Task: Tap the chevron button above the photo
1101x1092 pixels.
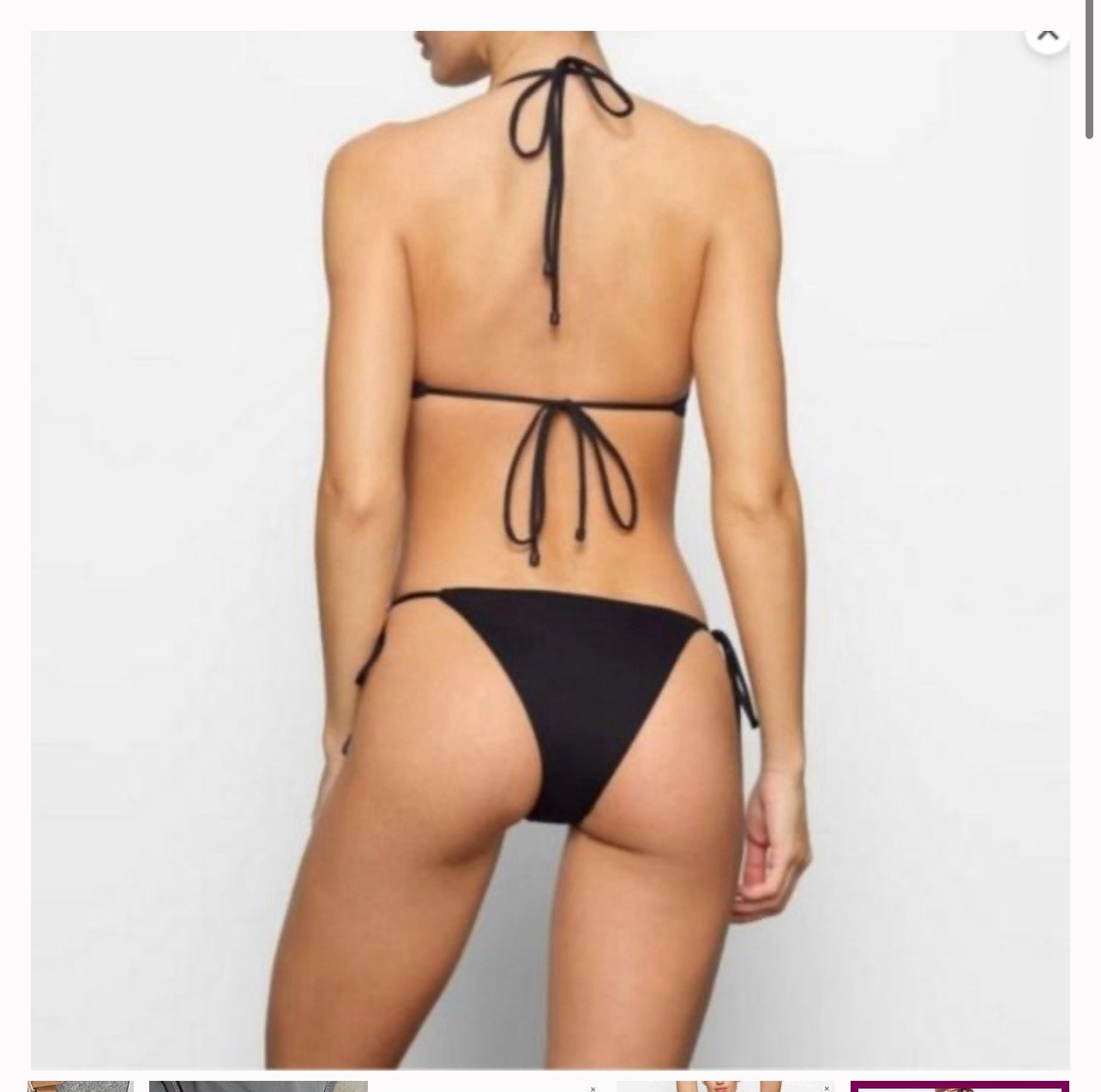Action: [1047, 33]
